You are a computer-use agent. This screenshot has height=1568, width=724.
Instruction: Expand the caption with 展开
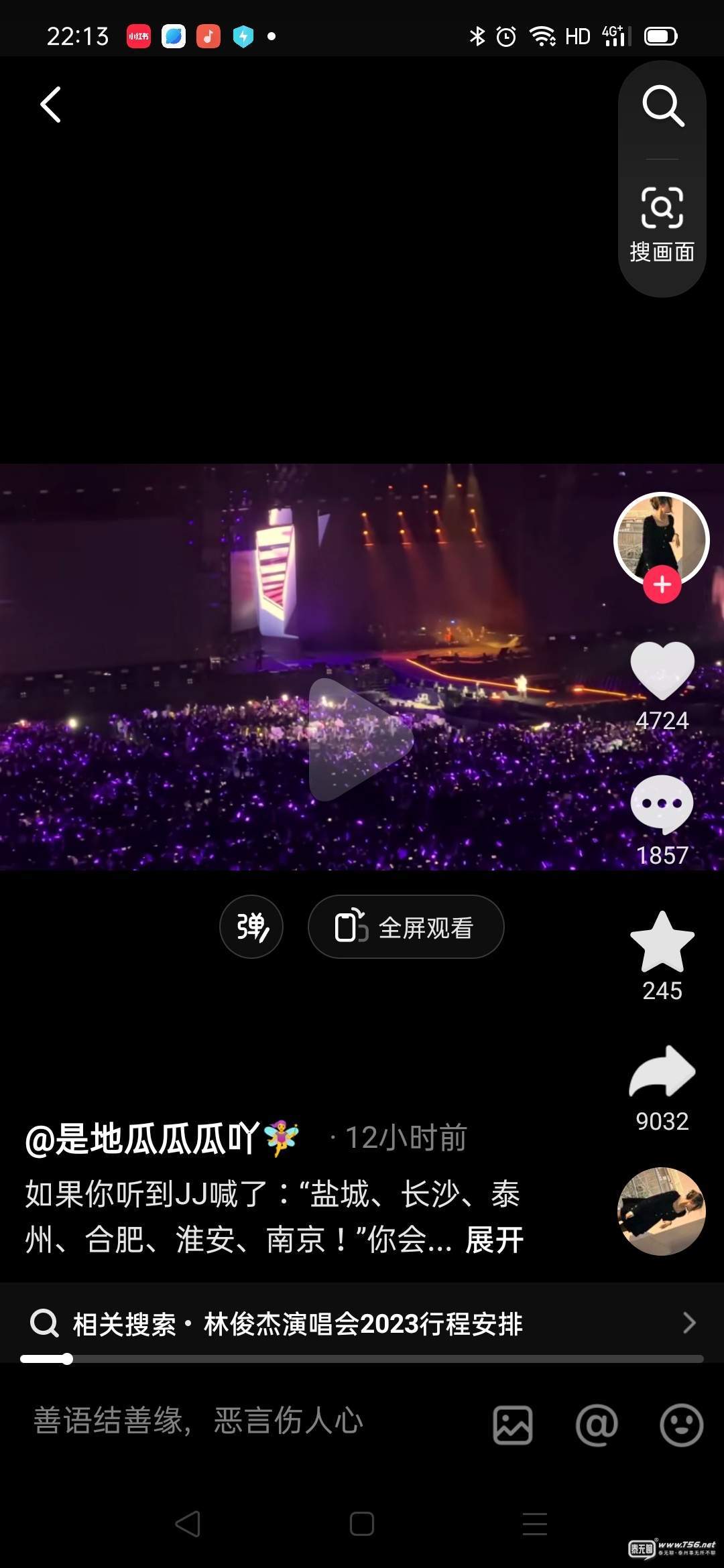495,1240
